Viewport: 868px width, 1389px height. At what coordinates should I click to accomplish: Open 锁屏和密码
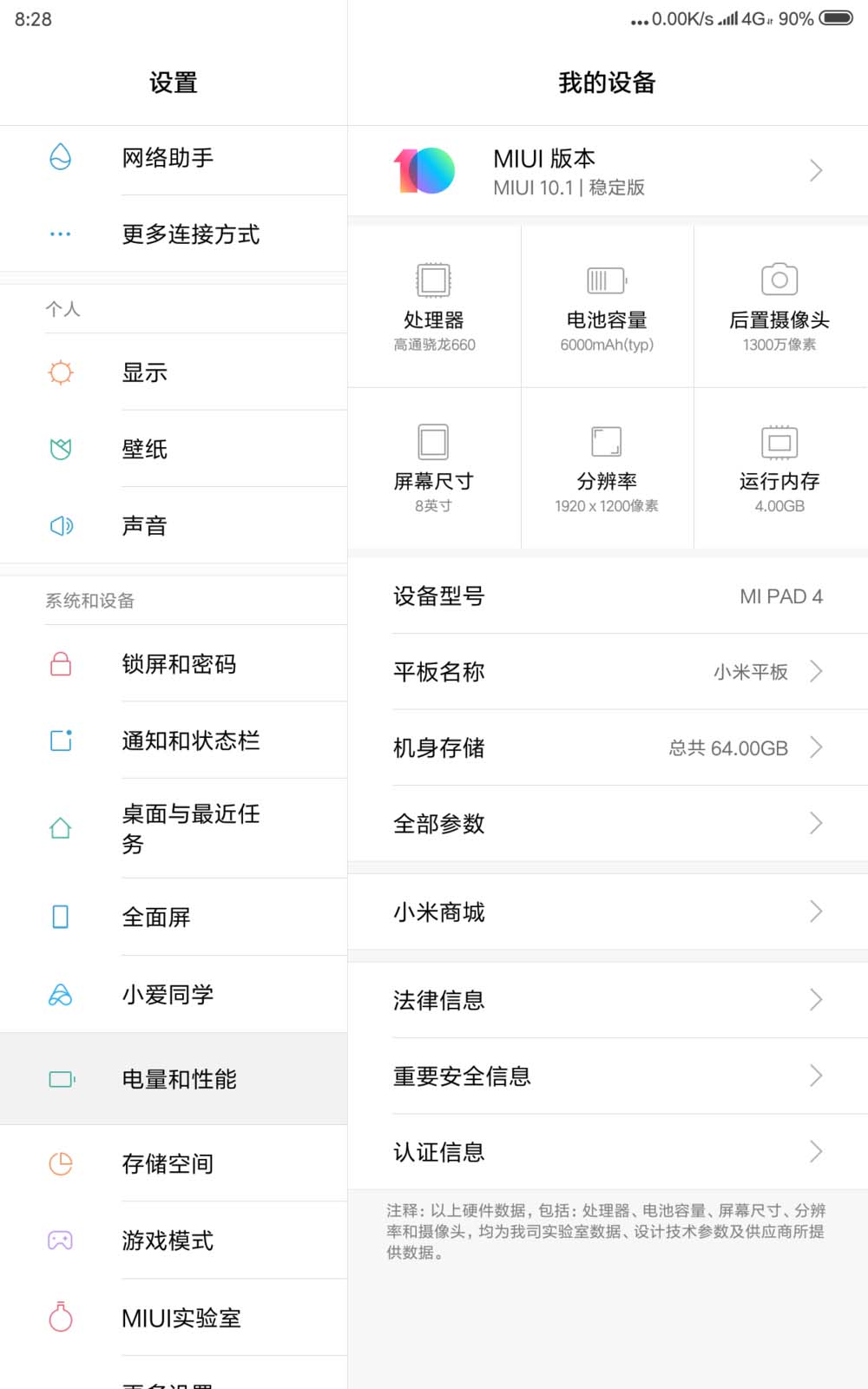[x=174, y=665]
